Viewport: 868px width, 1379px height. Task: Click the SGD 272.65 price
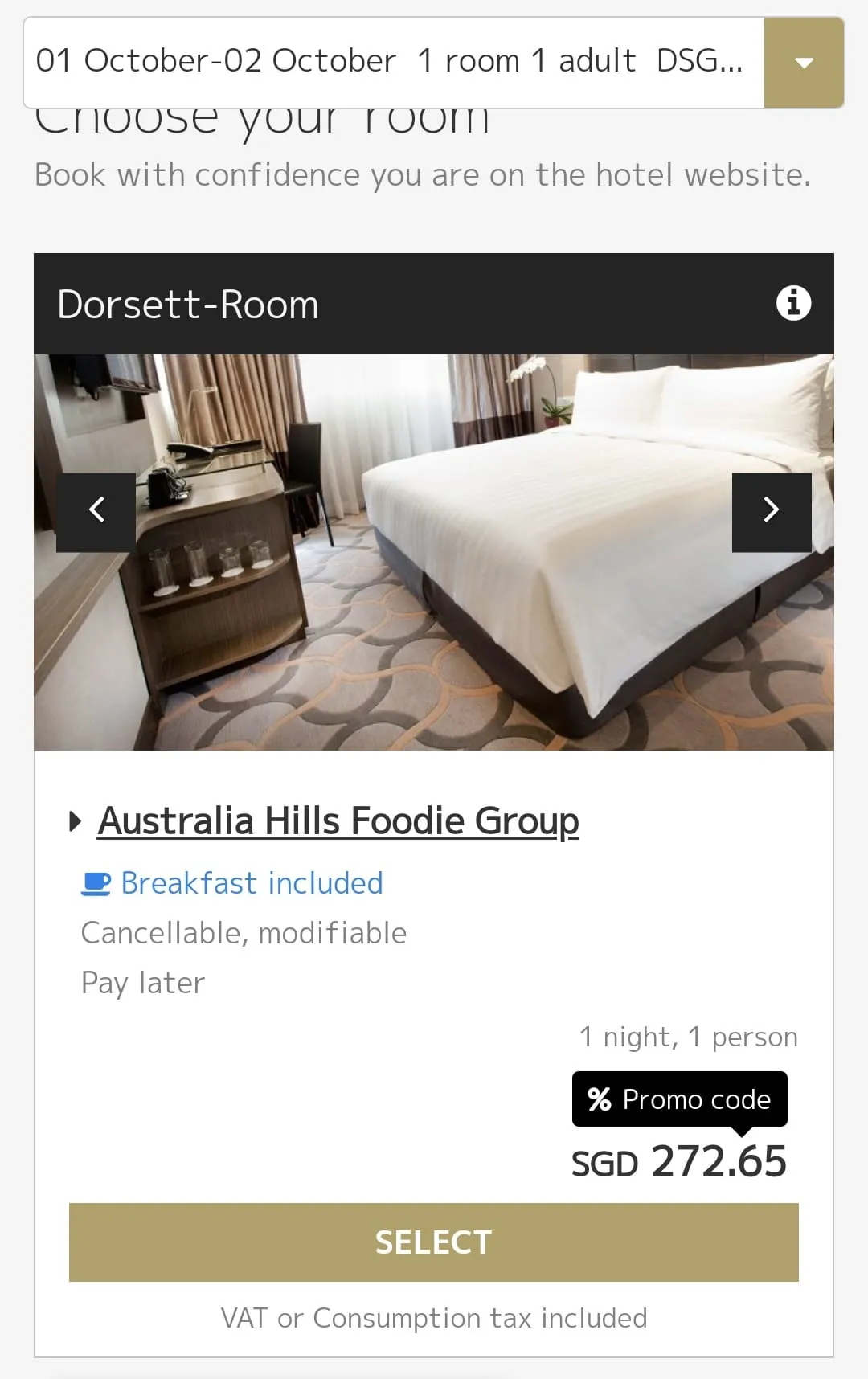[x=679, y=1161]
